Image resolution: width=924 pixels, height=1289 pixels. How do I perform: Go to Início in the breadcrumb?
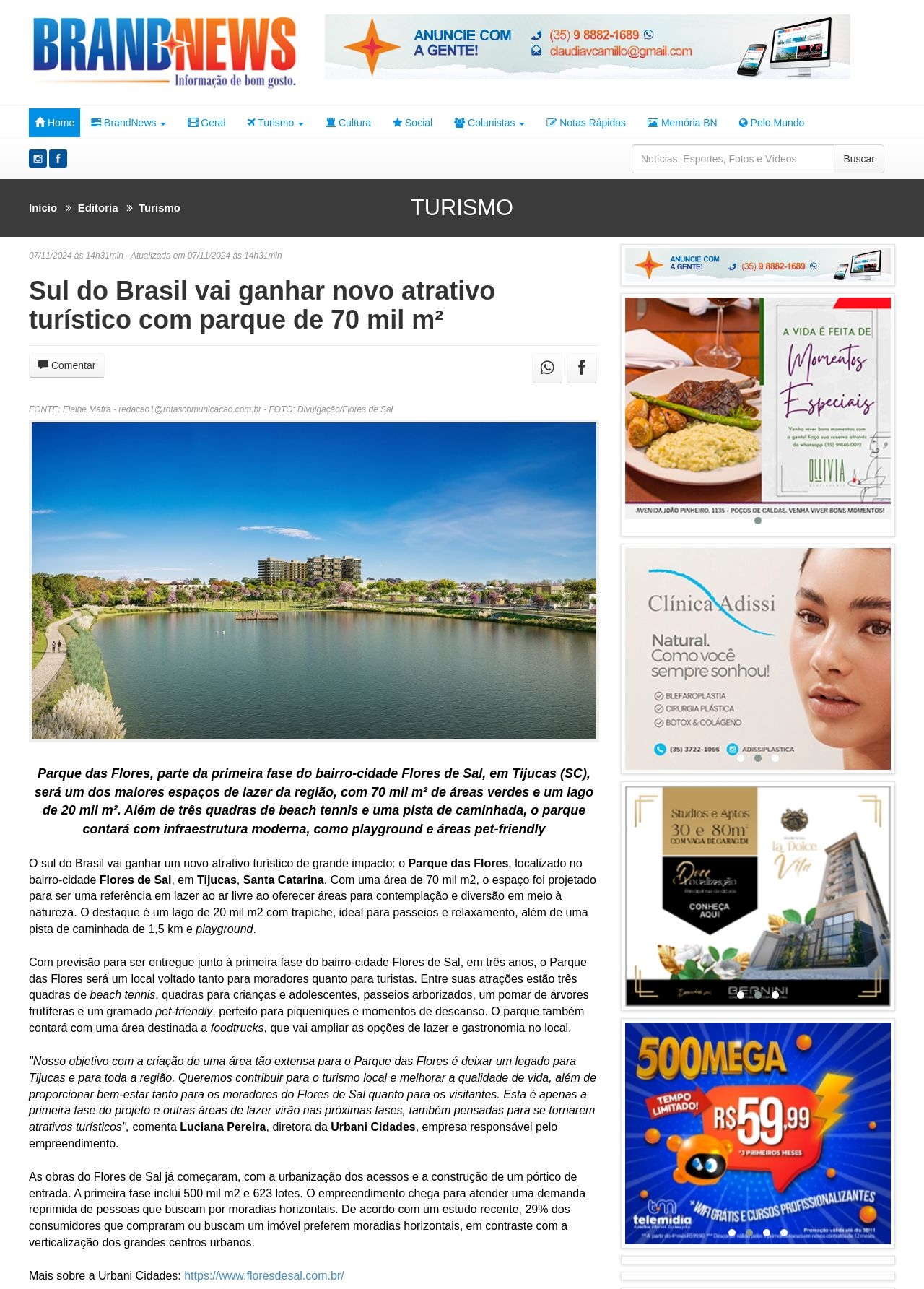43,208
